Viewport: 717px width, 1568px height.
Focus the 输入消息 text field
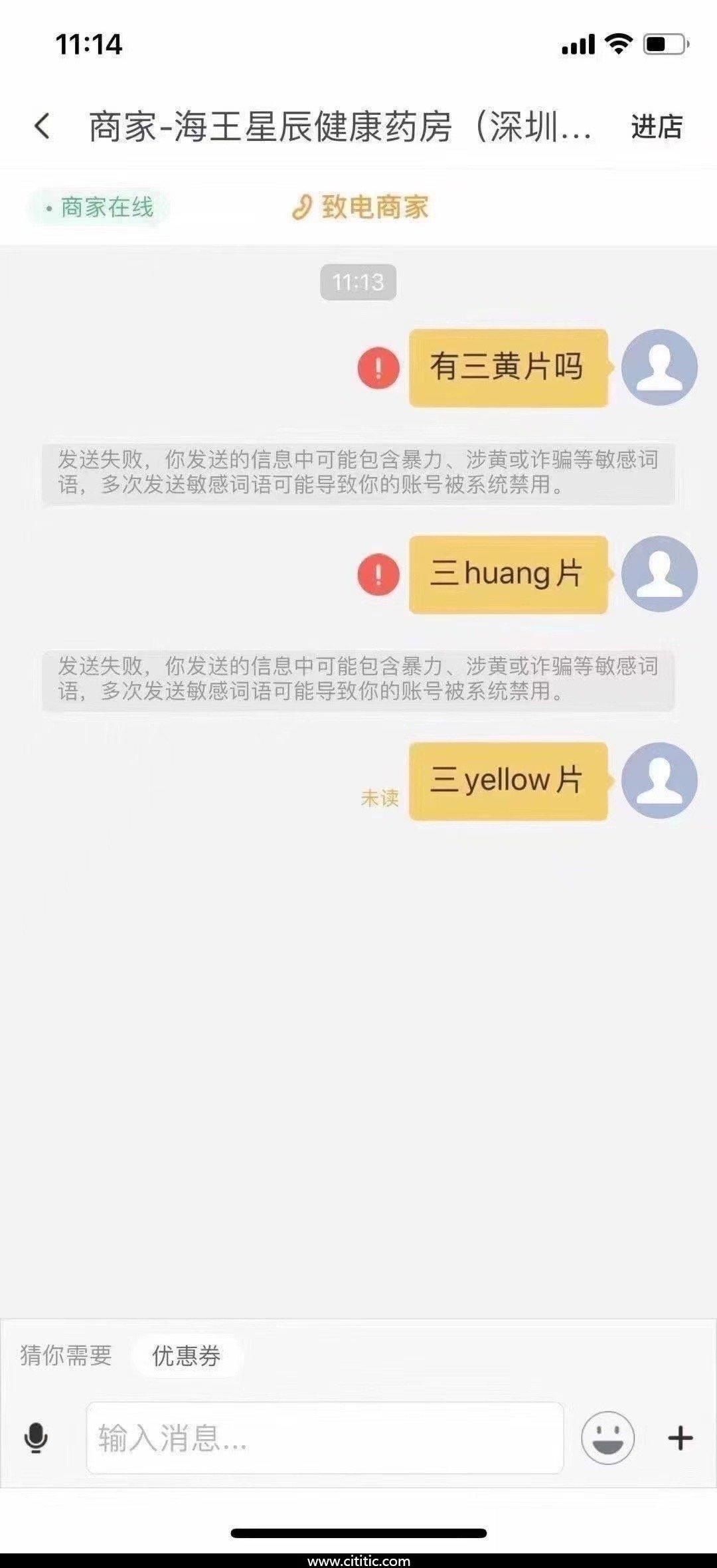point(325,1438)
